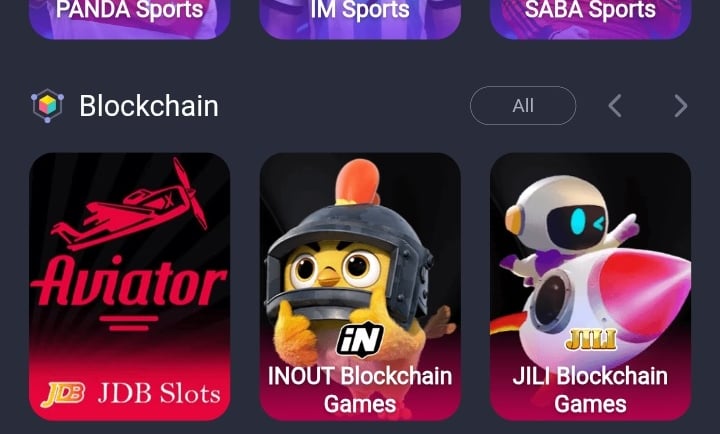Go to previous Blockchain games
The image size is (720, 434).
[615, 106]
